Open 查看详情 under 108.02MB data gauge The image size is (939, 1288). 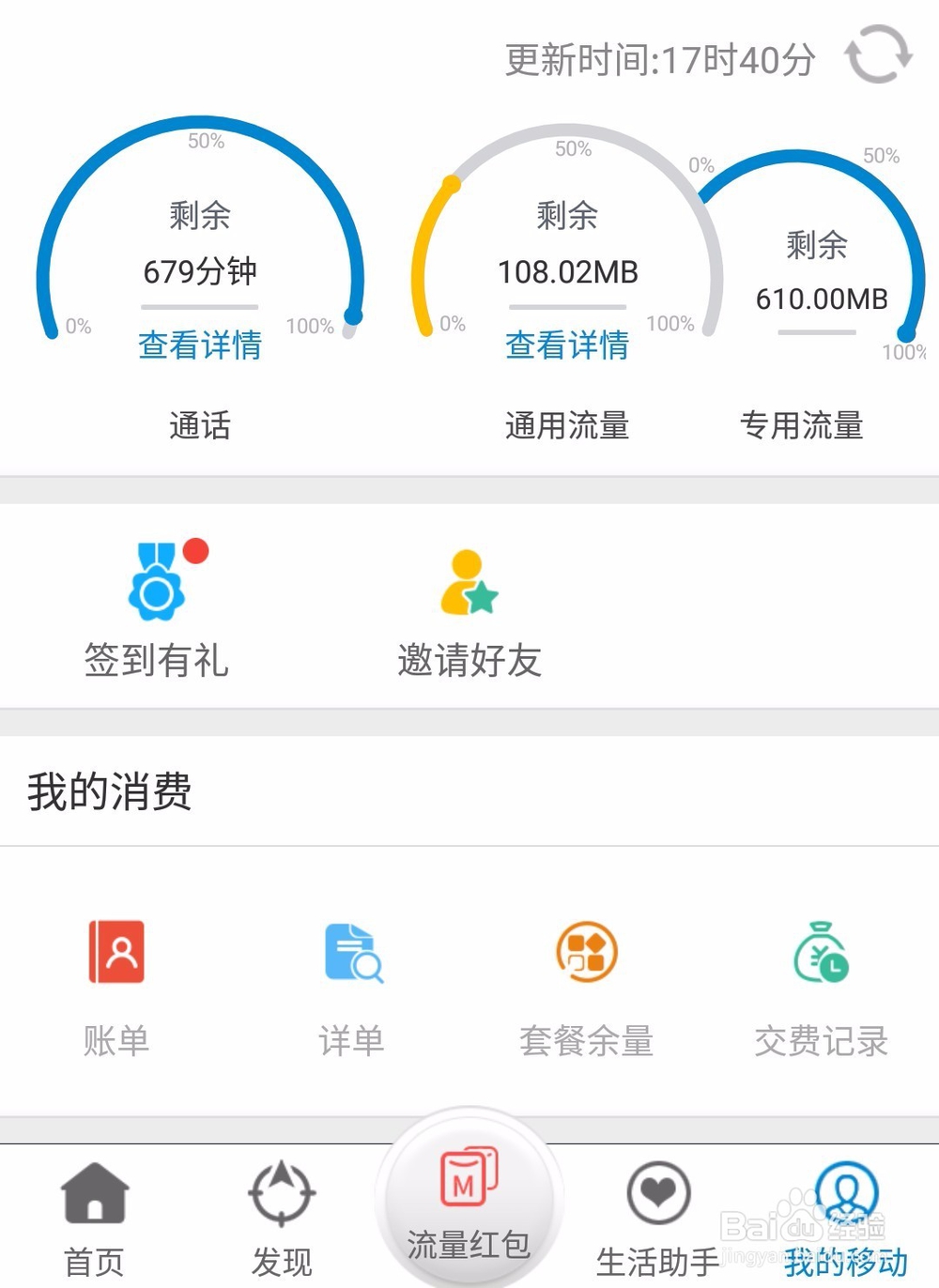567,345
